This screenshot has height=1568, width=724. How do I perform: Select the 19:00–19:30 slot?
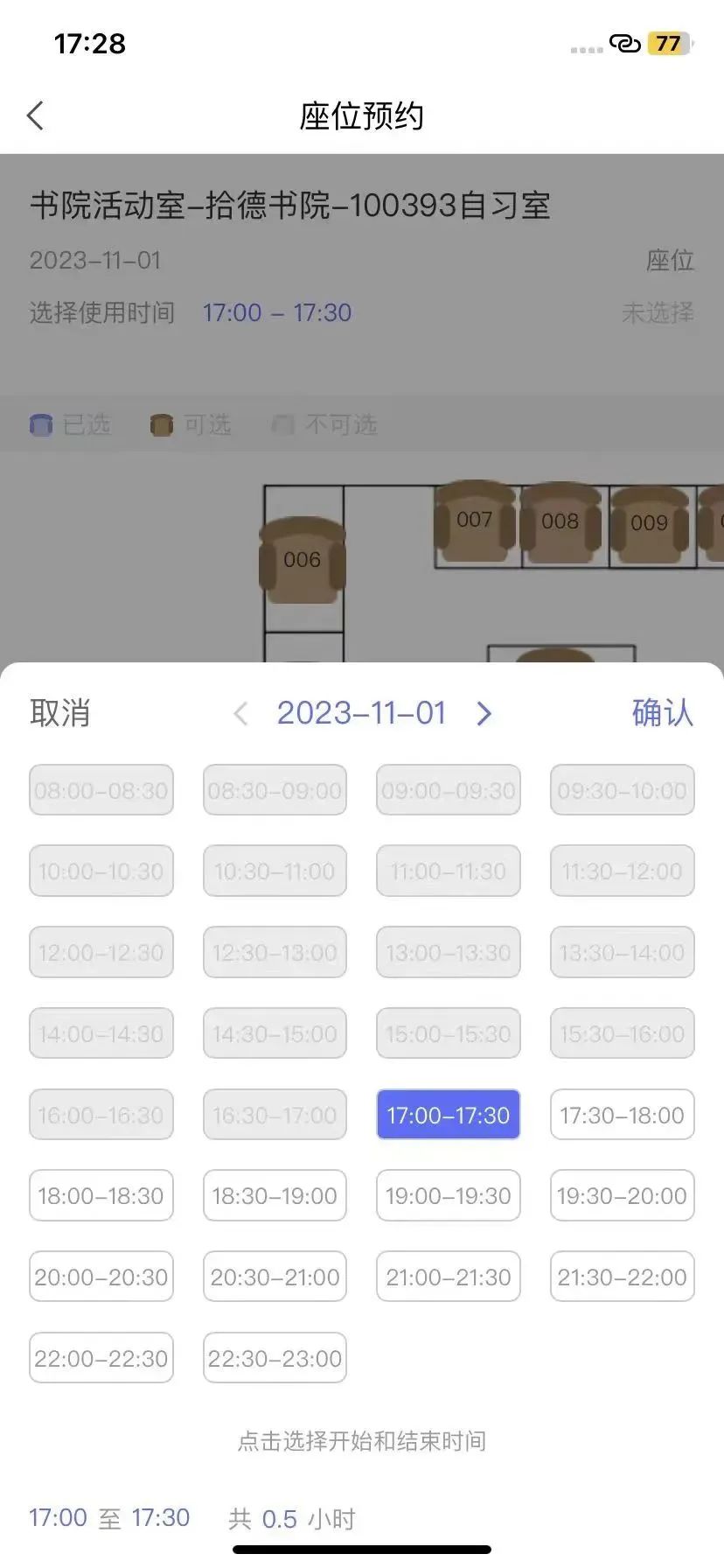(x=448, y=1195)
